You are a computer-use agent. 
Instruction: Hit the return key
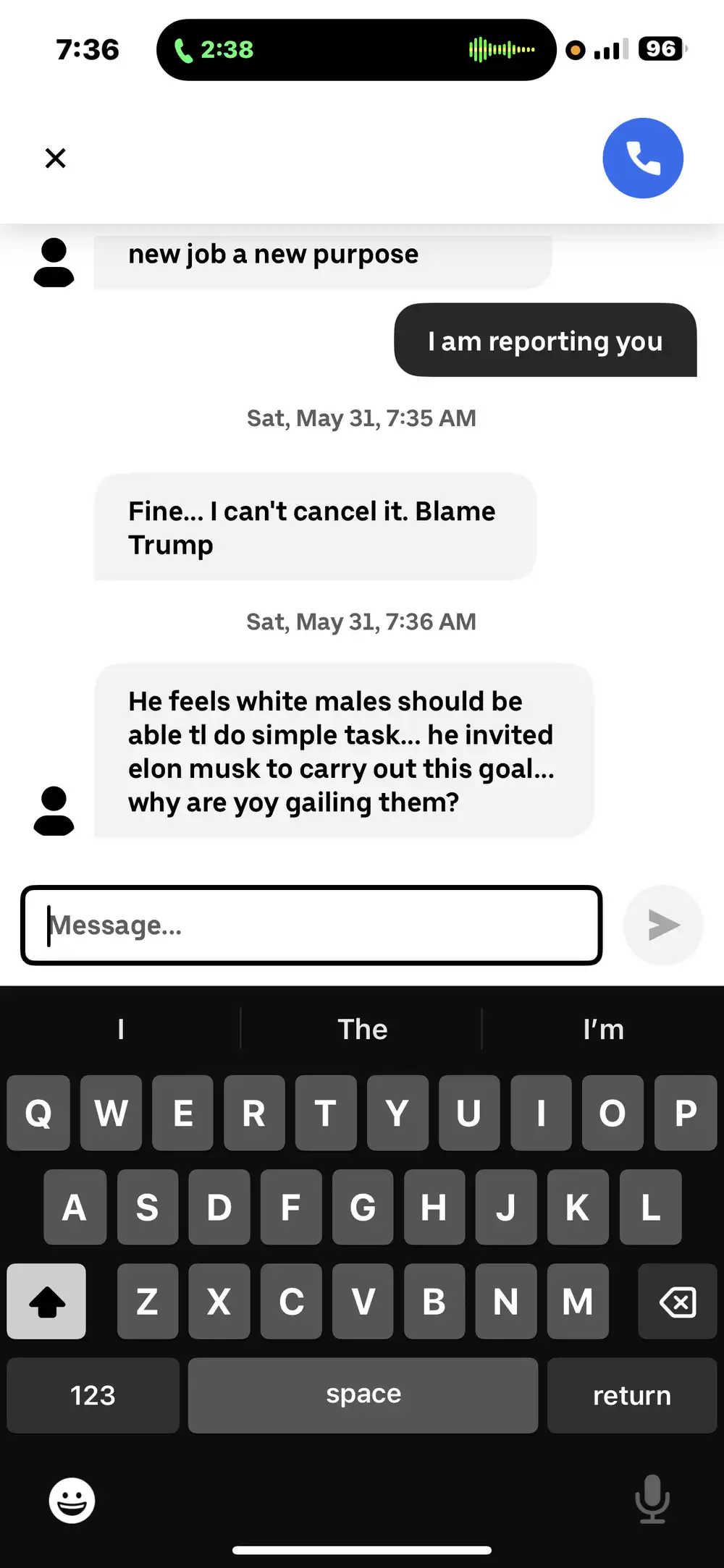(x=631, y=1395)
